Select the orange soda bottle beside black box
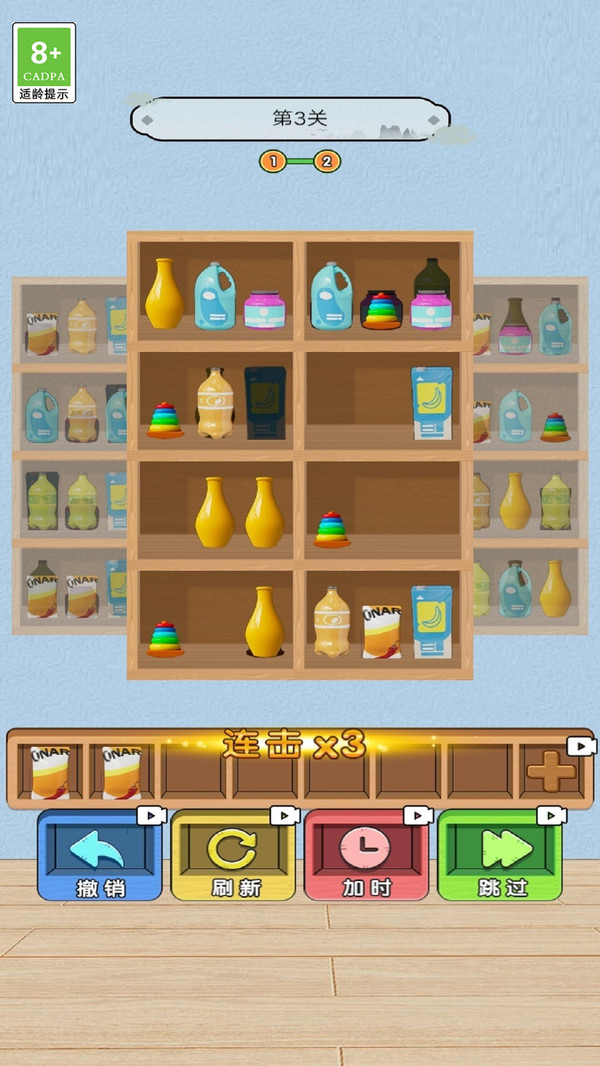600x1066 pixels. 214,403
